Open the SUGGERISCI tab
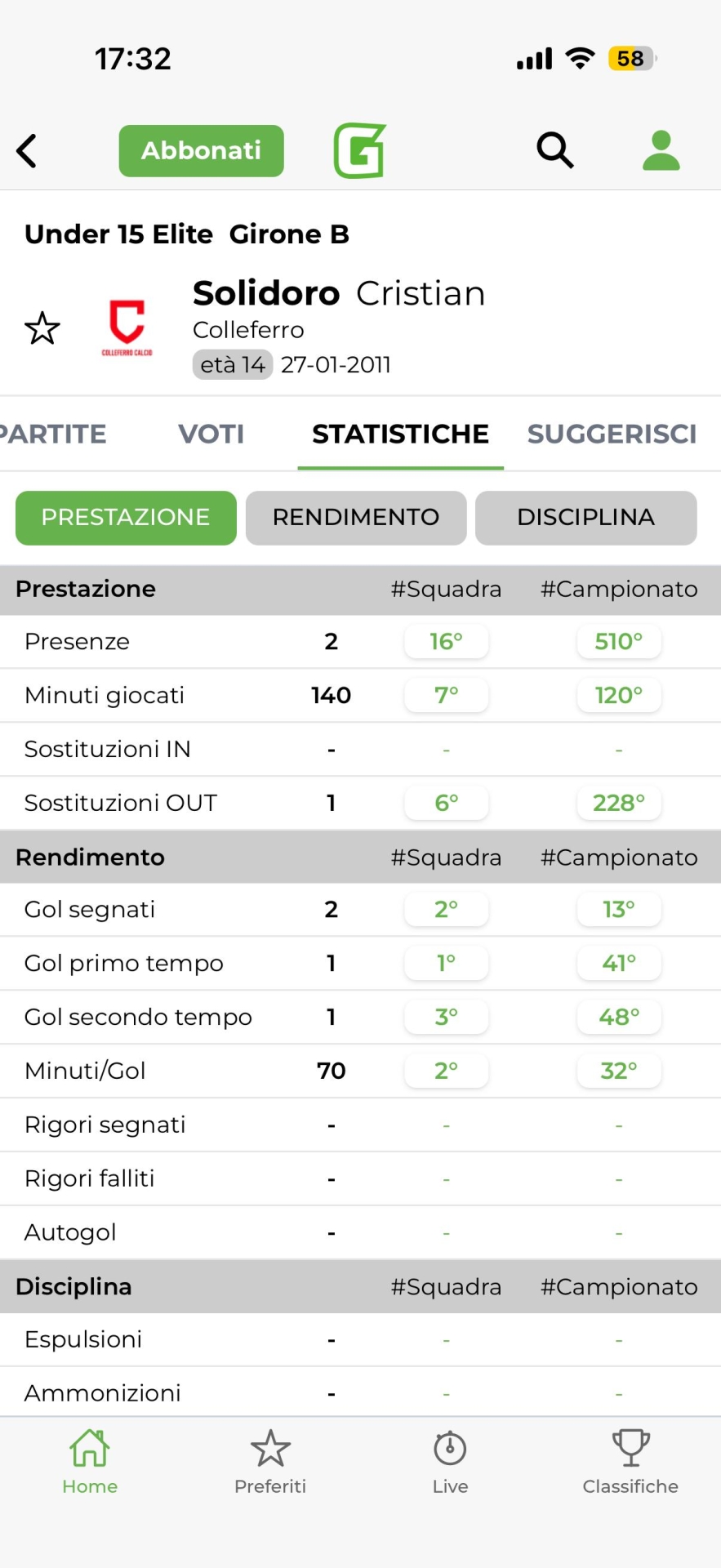Viewport: 721px width, 1568px height. click(612, 434)
